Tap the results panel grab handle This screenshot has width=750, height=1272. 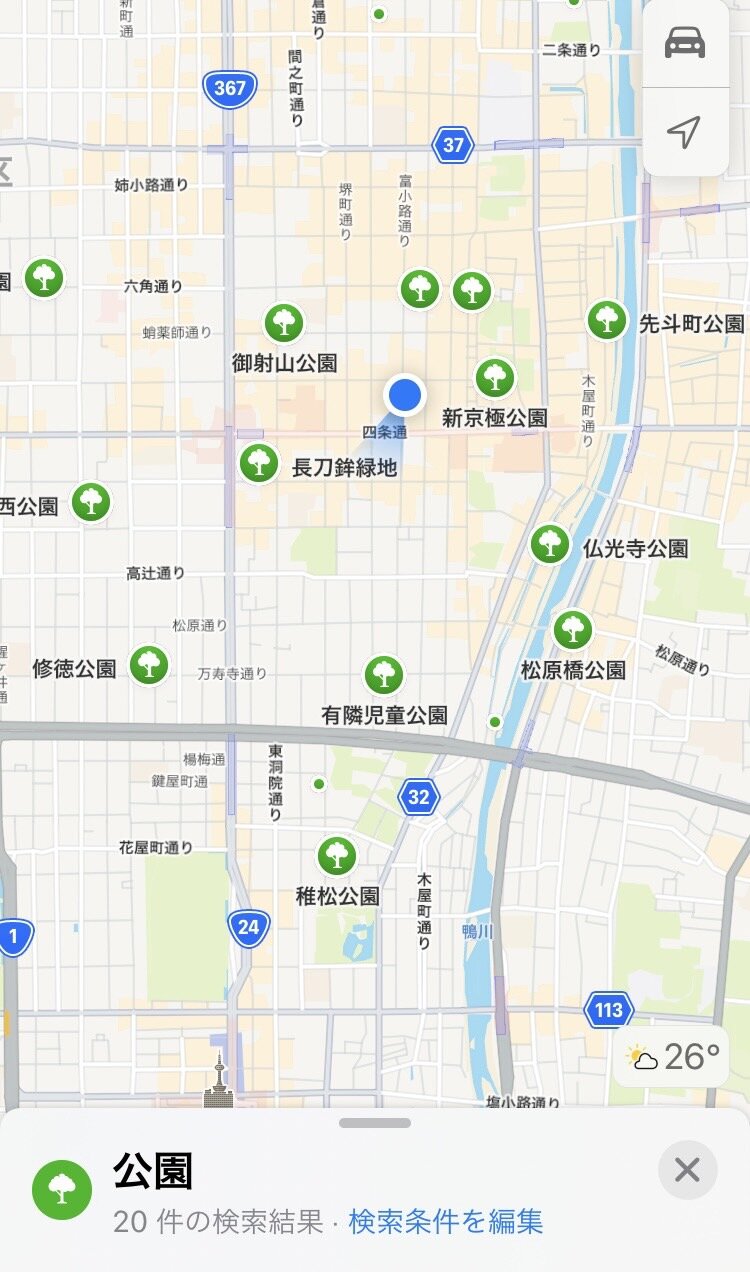(375, 1123)
